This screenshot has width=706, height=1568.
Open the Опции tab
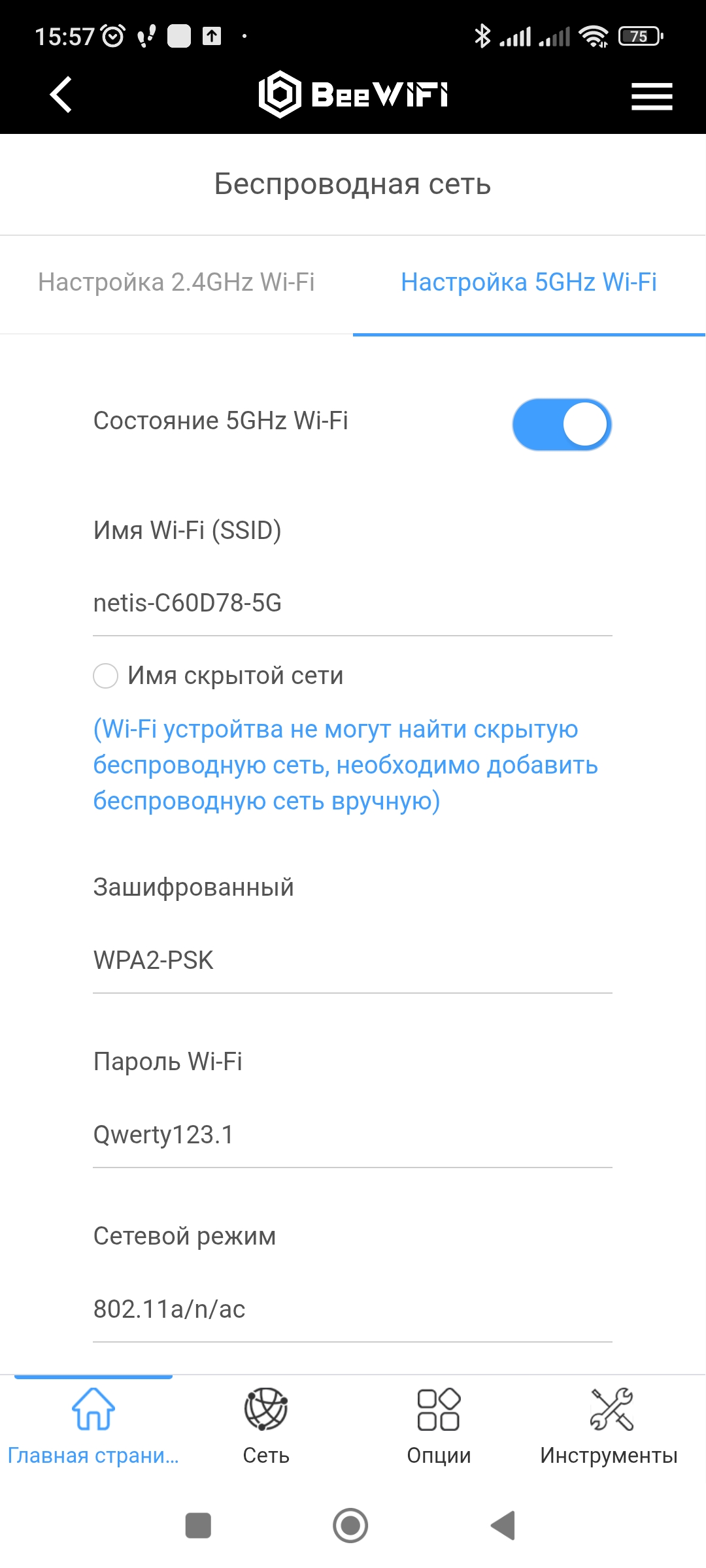[439, 1426]
